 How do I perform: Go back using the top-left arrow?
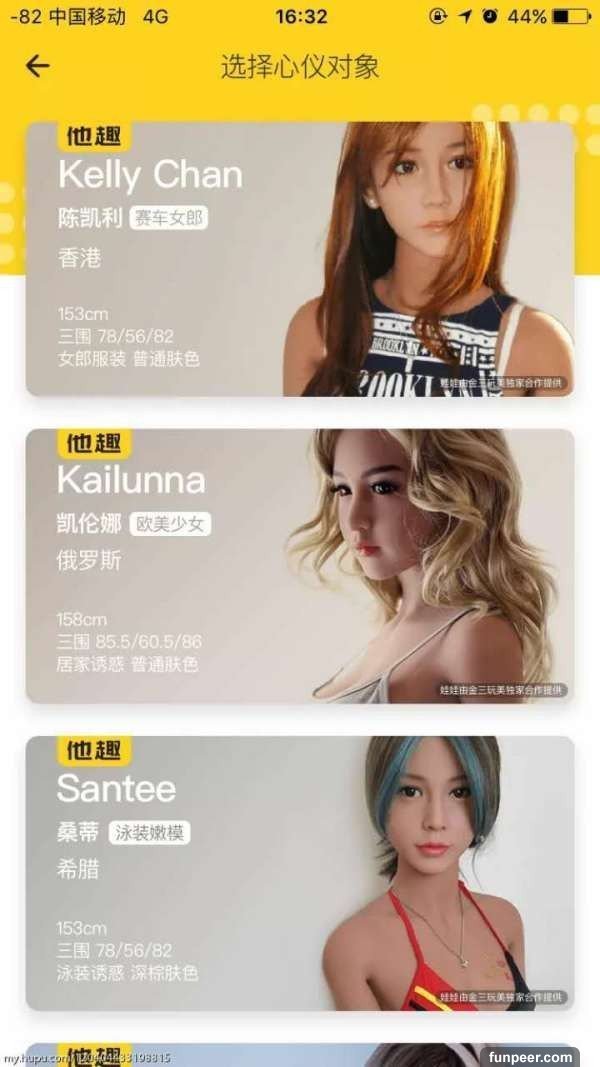tap(37, 66)
